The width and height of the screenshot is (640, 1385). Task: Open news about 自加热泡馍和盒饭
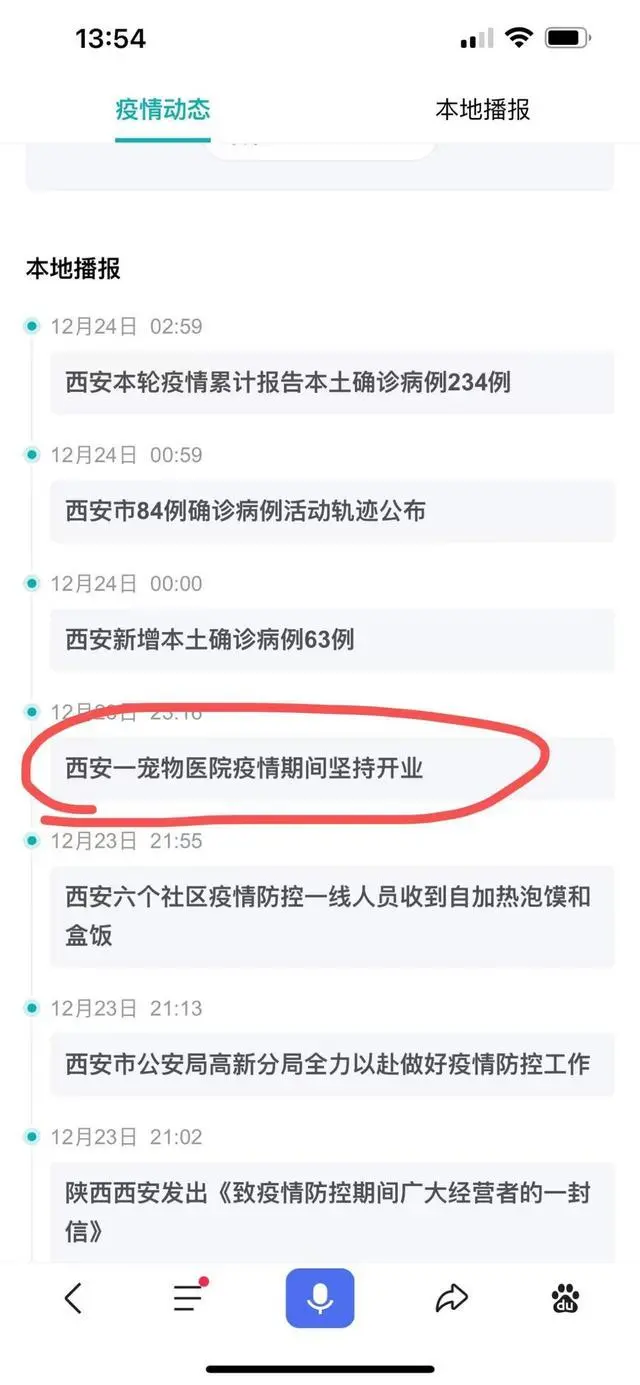pyautogui.click(x=332, y=916)
